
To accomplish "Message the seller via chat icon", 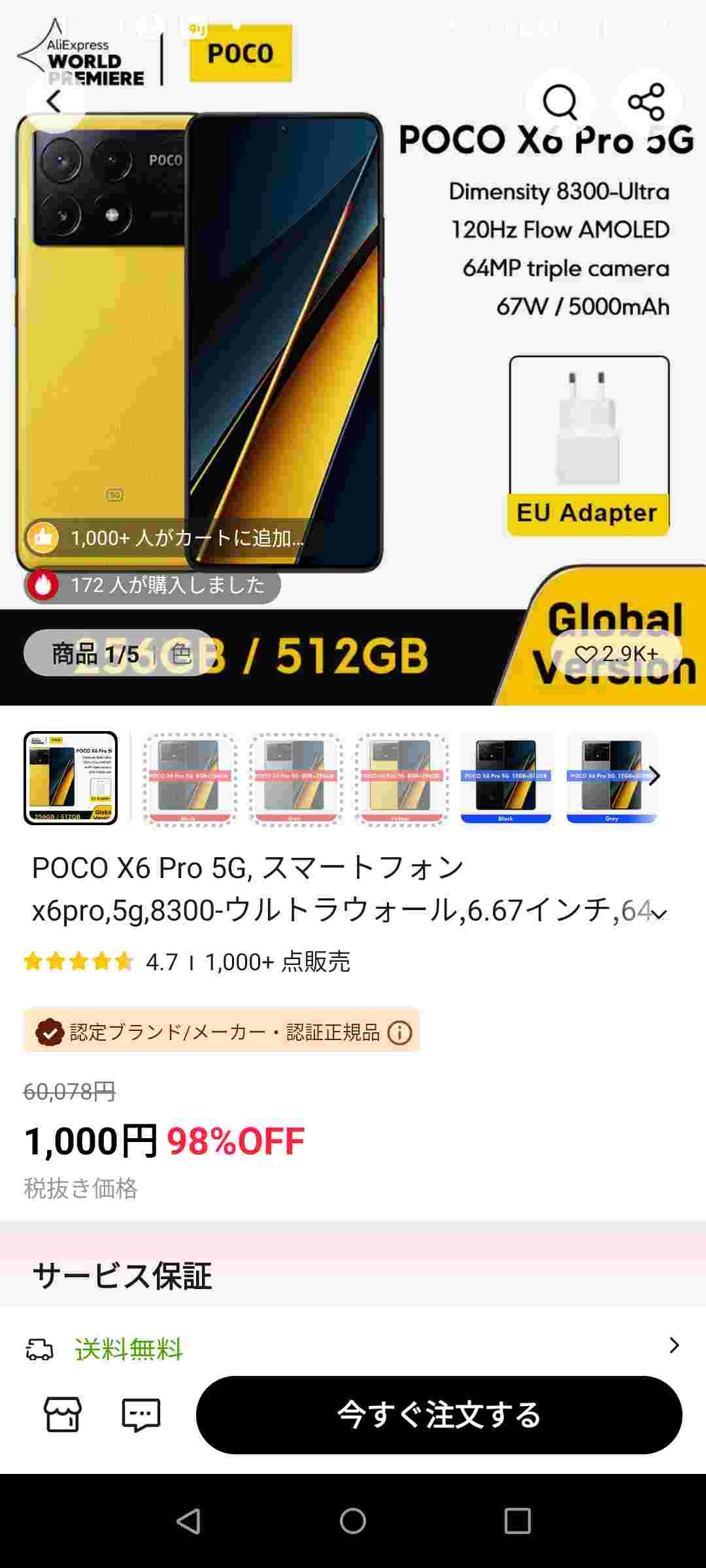I will click(x=141, y=1415).
